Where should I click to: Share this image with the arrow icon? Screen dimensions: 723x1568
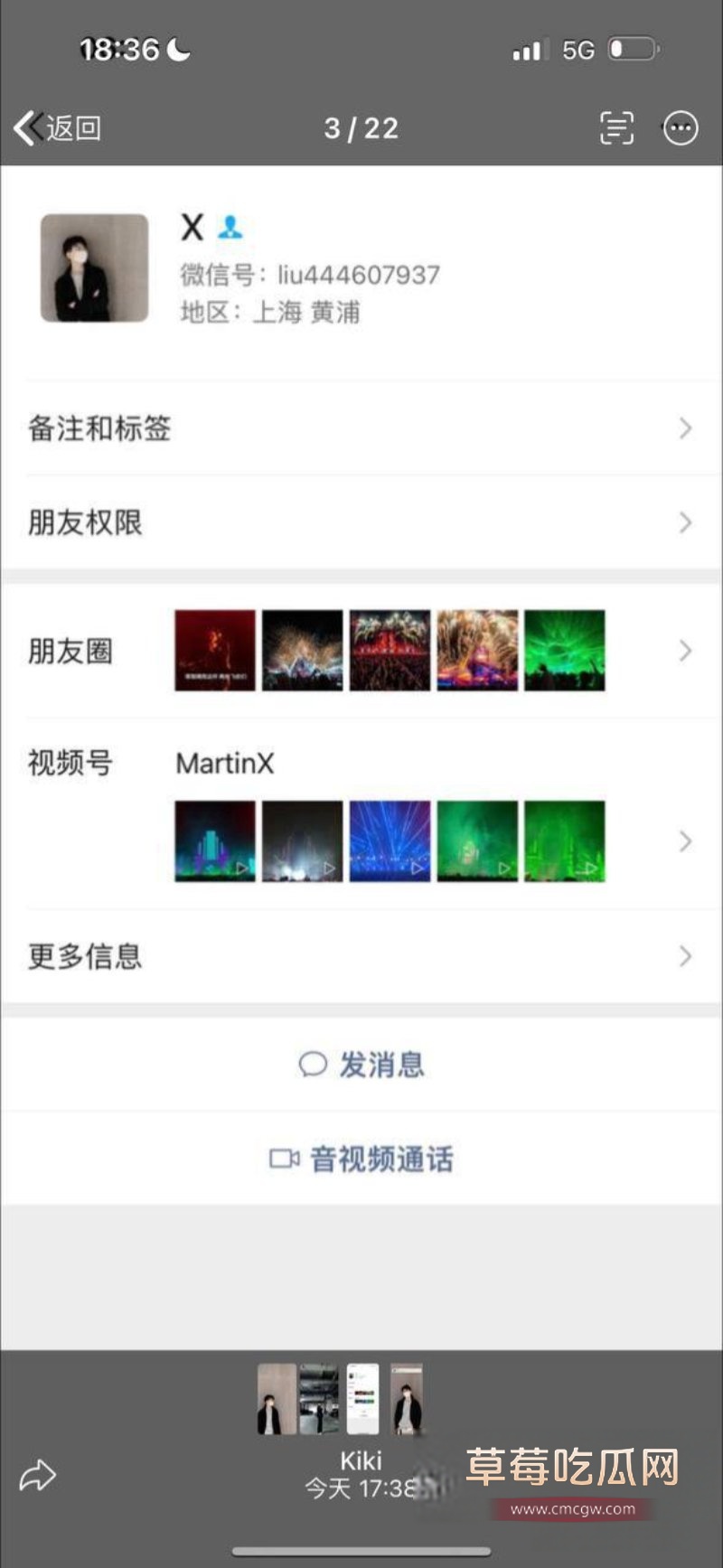38,1475
